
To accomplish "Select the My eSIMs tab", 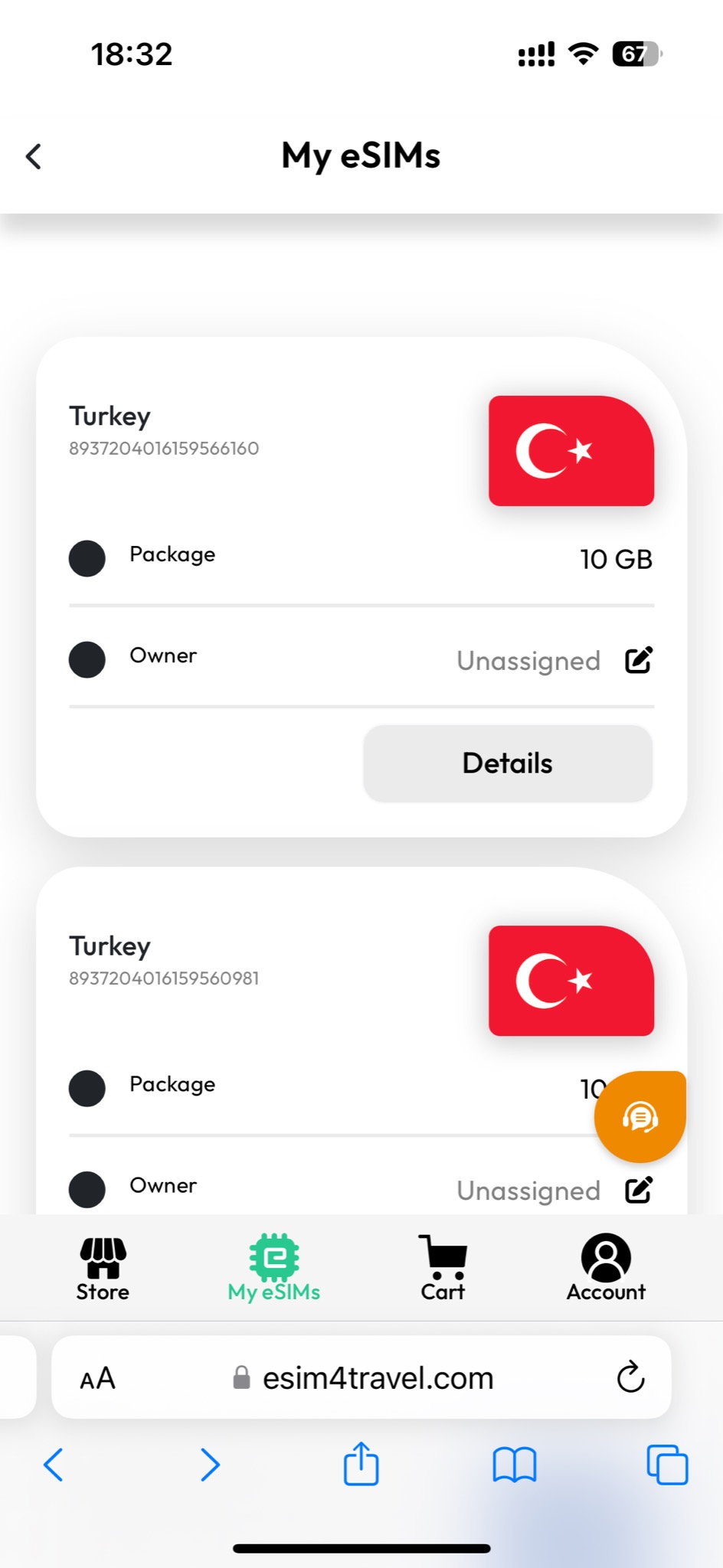I will (x=273, y=1269).
